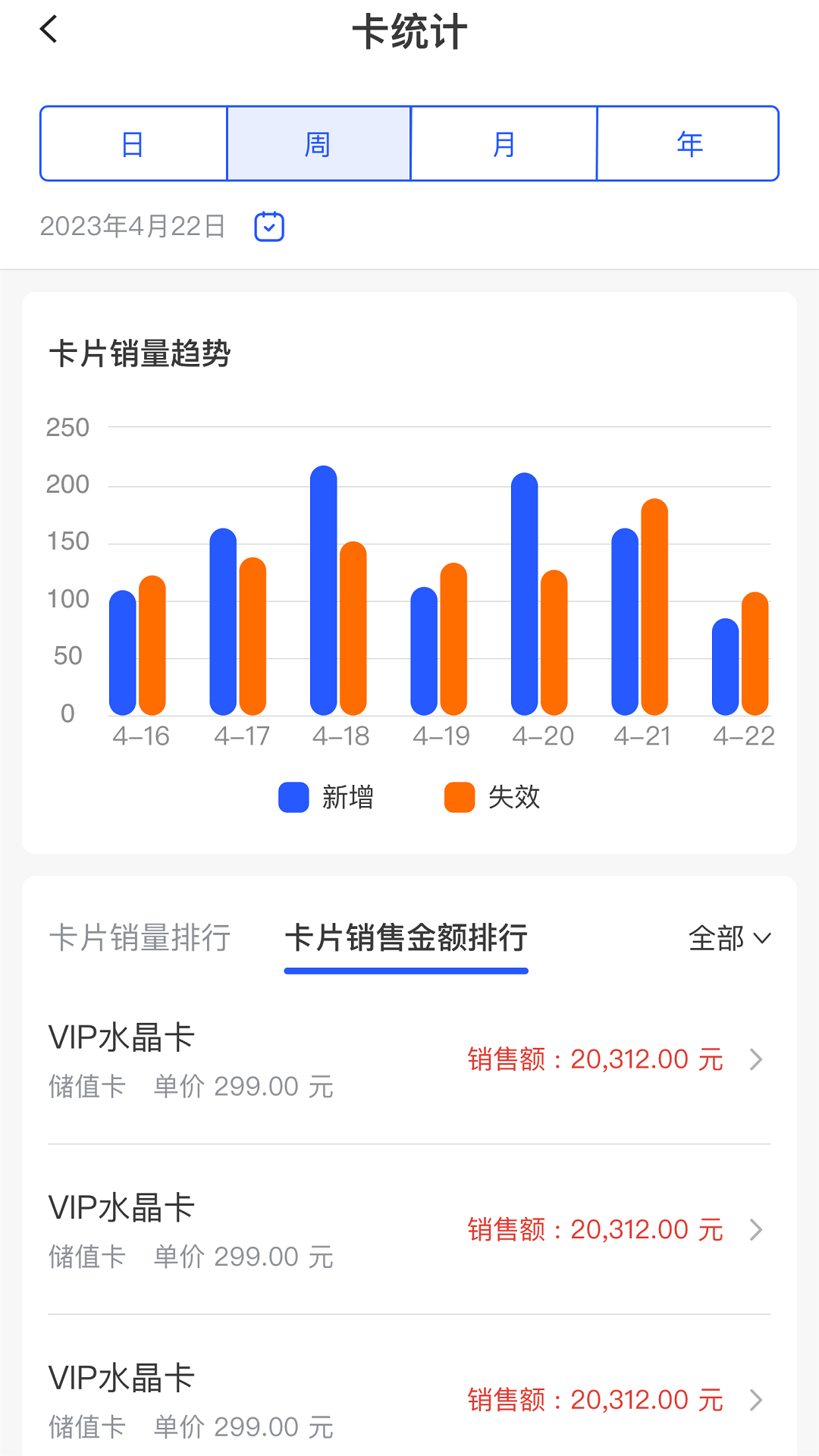Viewport: 819px width, 1456px height.
Task: Open details arrow of second VIP水晶卡 entry
Action: click(x=755, y=1228)
